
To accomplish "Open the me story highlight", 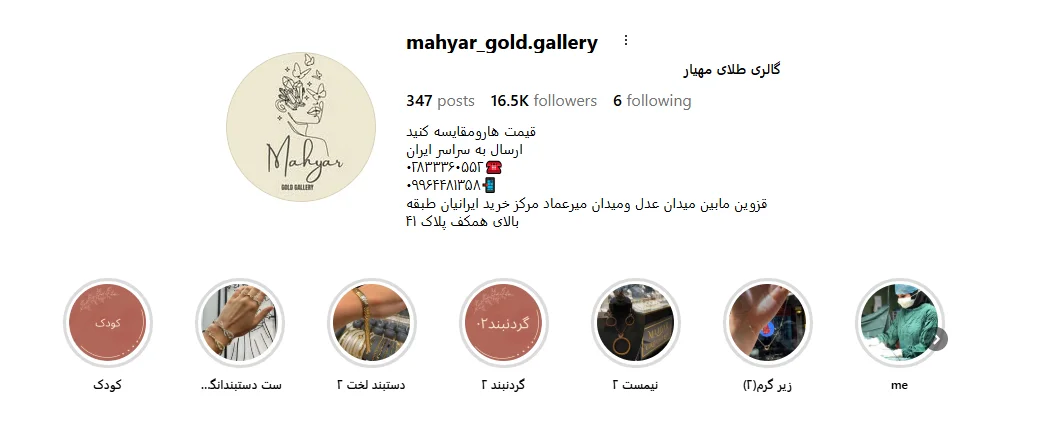I will click(x=897, y=322).
